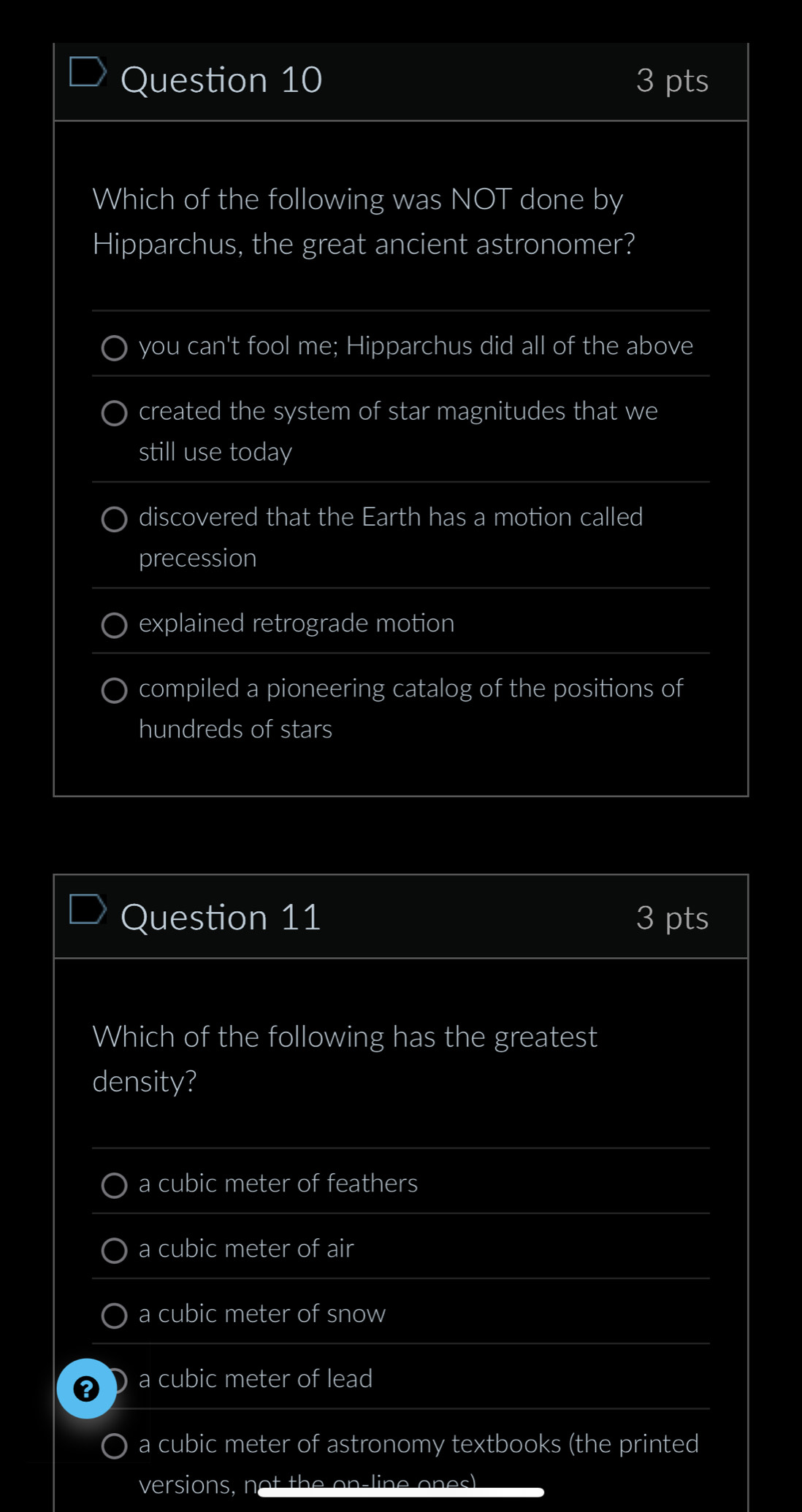Image resolution: width=802 pixels, height=1512 pixels.
Task: Select "a cubic meter of air"
Action: [x=115, y=1250]
